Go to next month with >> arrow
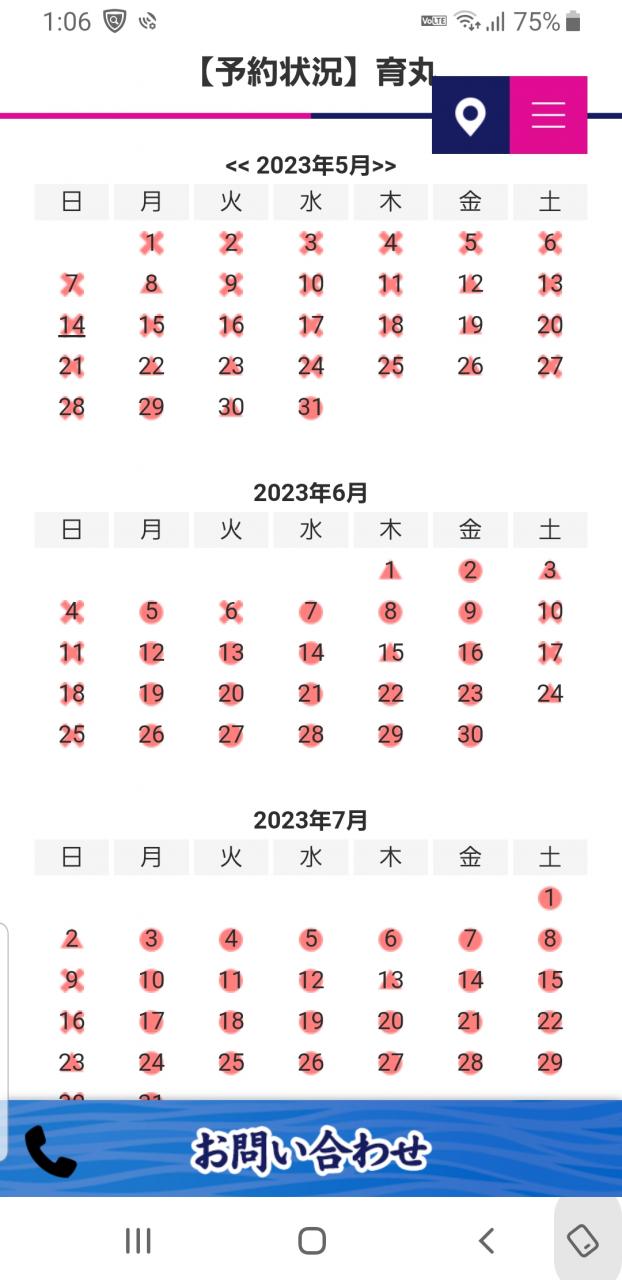The image size is (622, 1280). pyautogui.click(x=384, y=166)
